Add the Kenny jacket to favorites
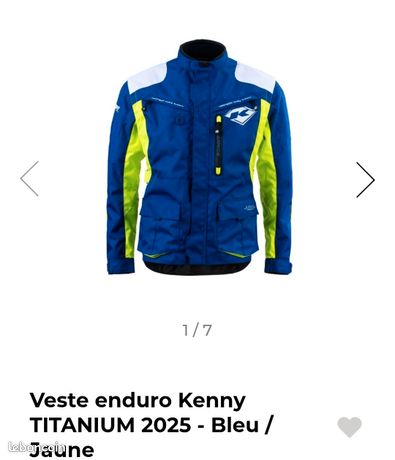Viewport: 395px width, 460px height. 349,427
